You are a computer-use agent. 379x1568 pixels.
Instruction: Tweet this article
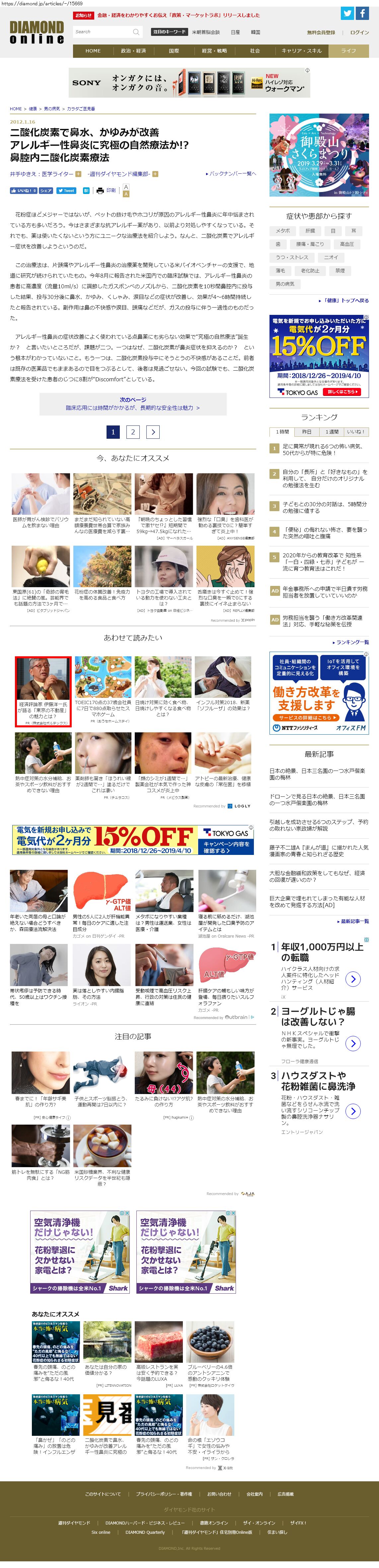point(66,191)
